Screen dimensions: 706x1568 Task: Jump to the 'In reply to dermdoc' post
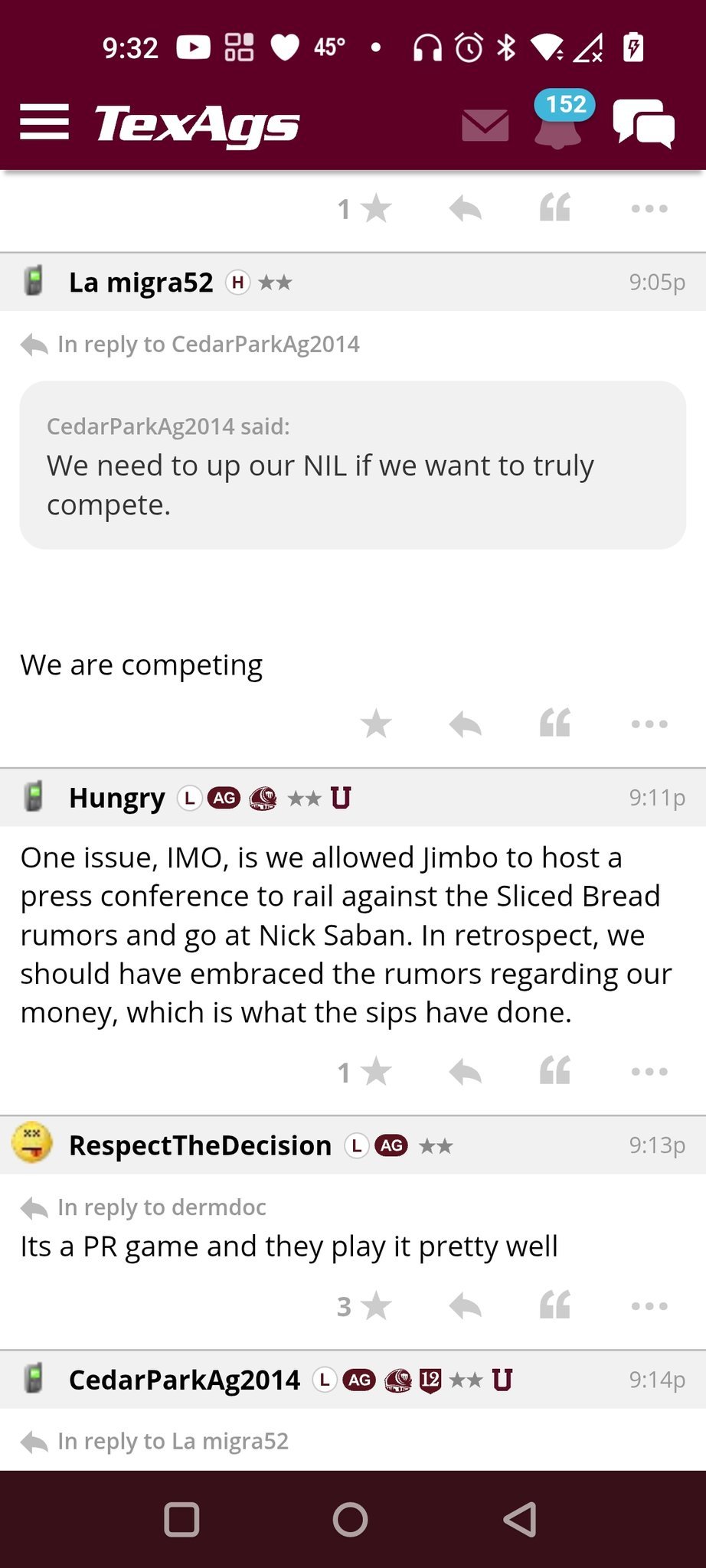161,1207
